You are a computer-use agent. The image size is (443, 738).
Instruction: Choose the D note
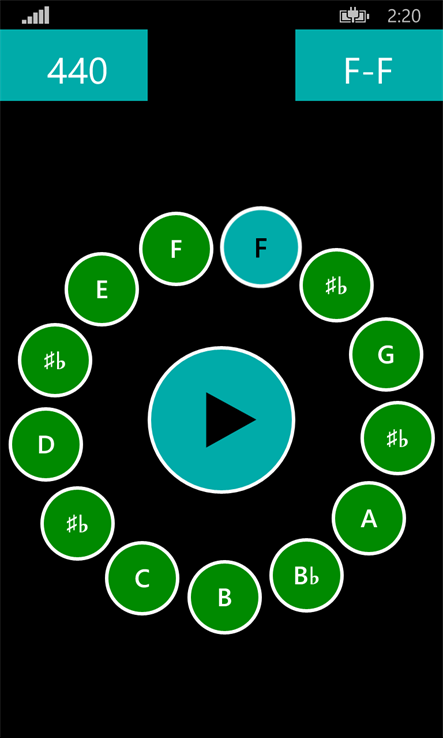coord(46,444)
